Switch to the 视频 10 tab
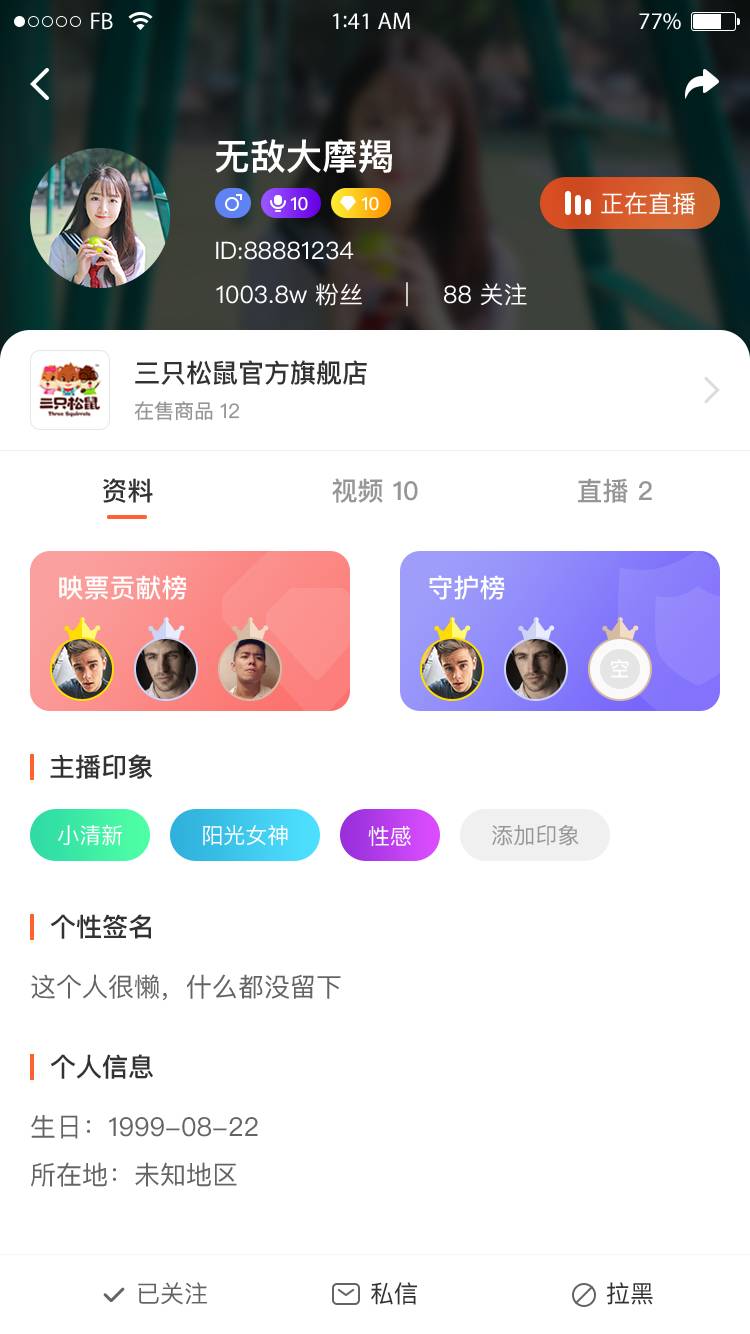750x1334 pixels. click(x=375, y=491)
